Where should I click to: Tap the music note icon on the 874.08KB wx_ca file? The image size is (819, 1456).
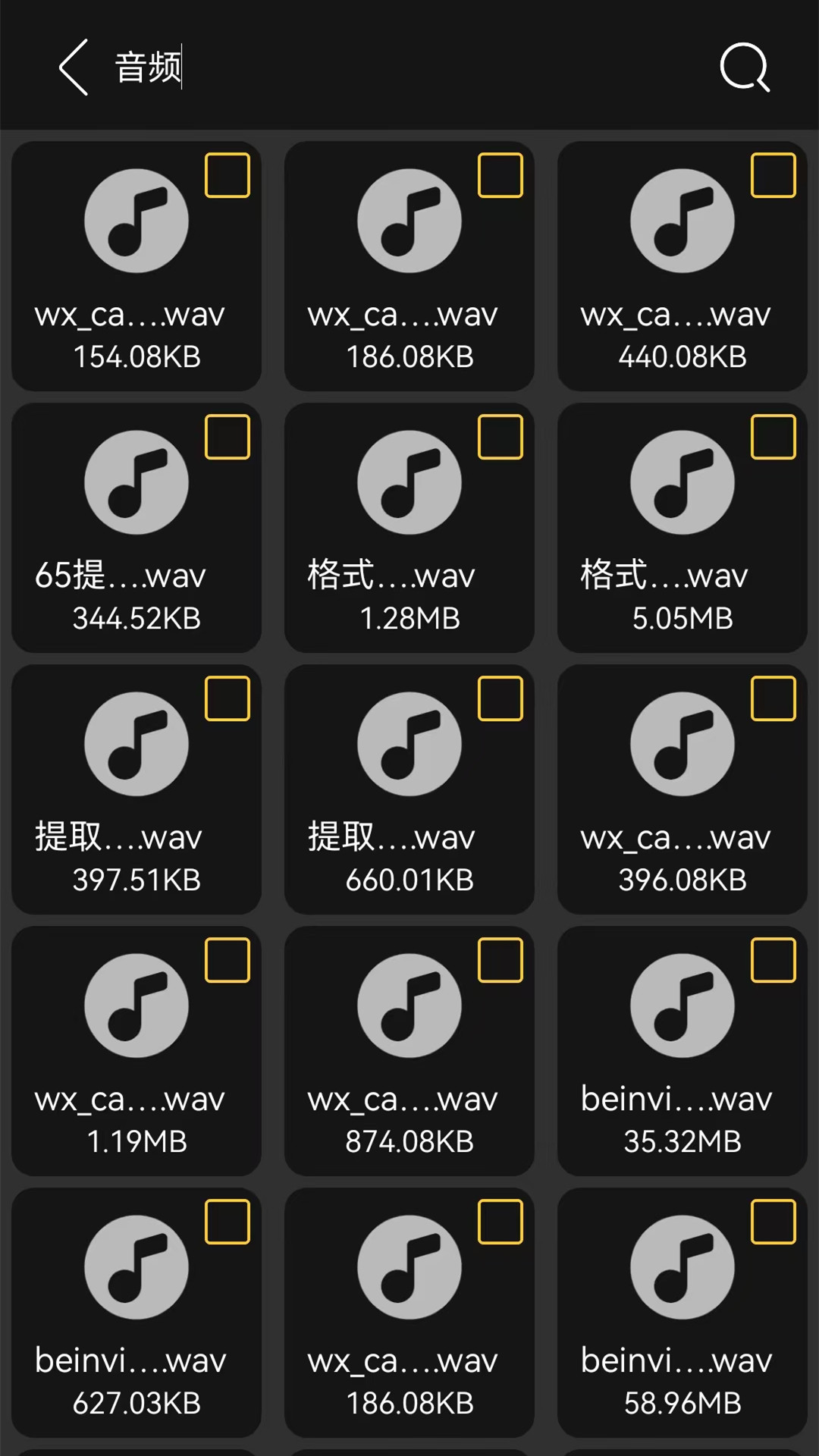click(x=409, y=1004)
